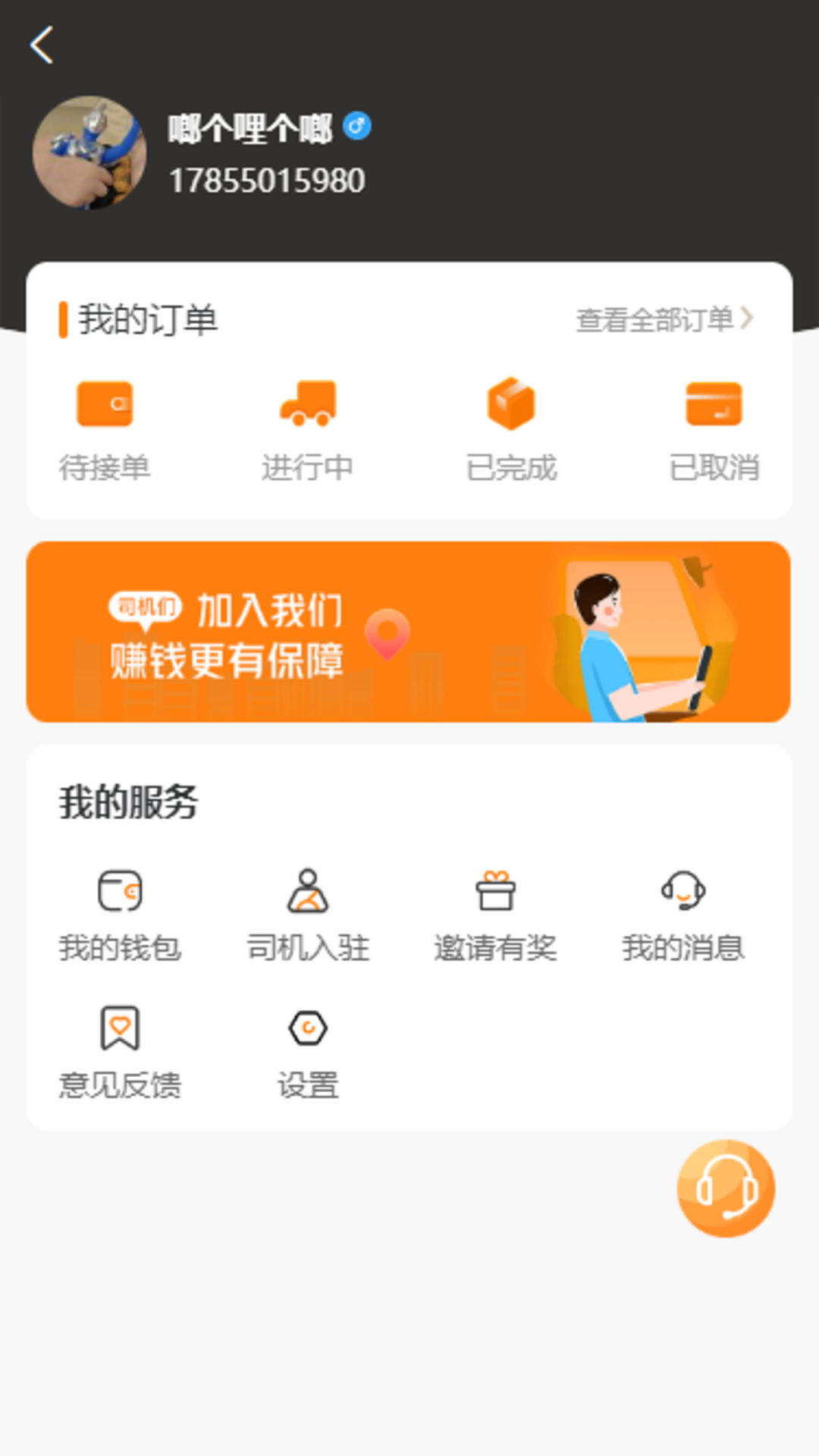Select 司机入驻 driver registration
The width and height of the screenshot is (819, 1456).
[308, 914]
